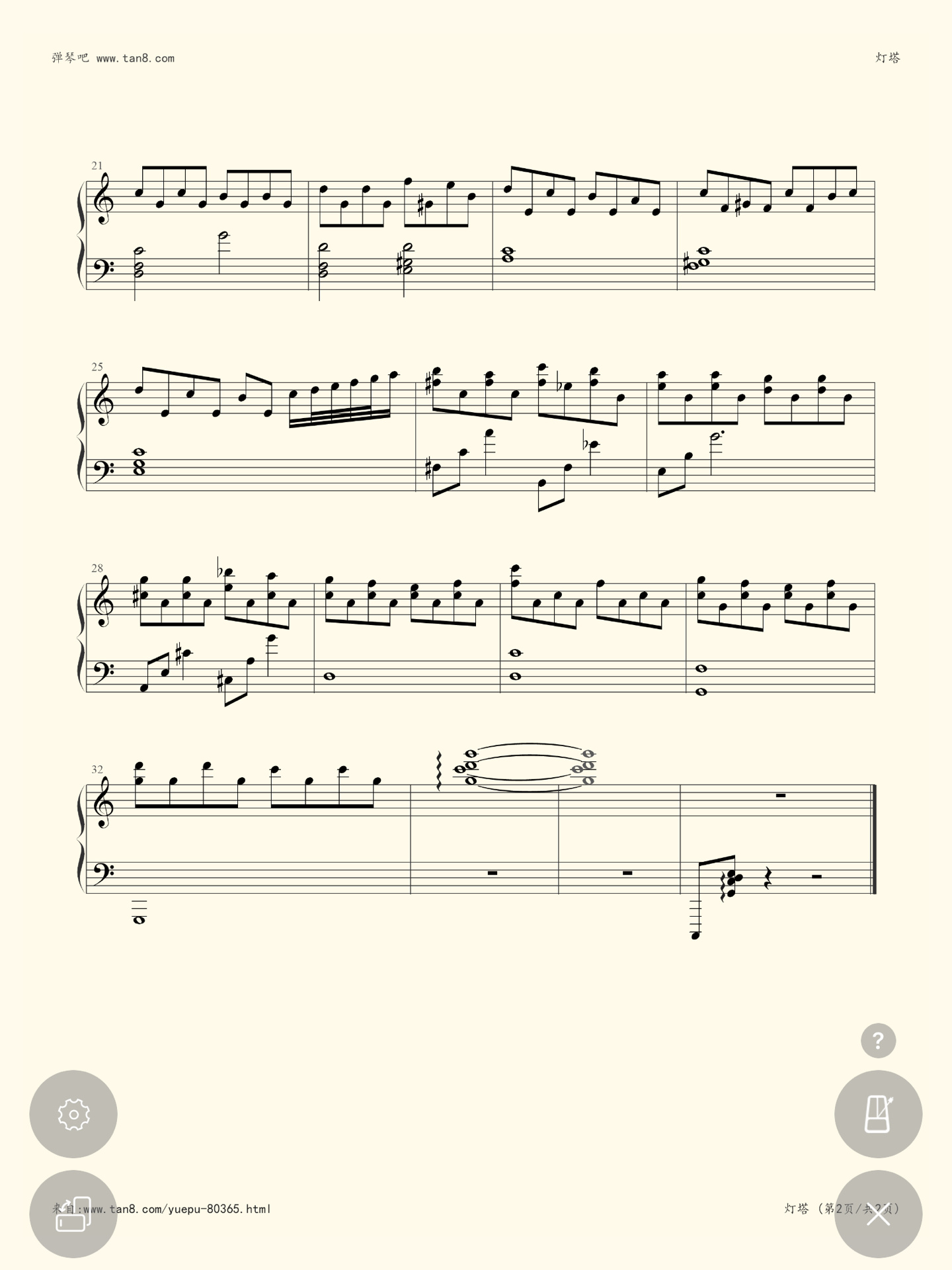The width and height of the screenshot is (952, 1270).
Task: Open the metronome
Action: pyautogui.click(x=878, y=1115)
